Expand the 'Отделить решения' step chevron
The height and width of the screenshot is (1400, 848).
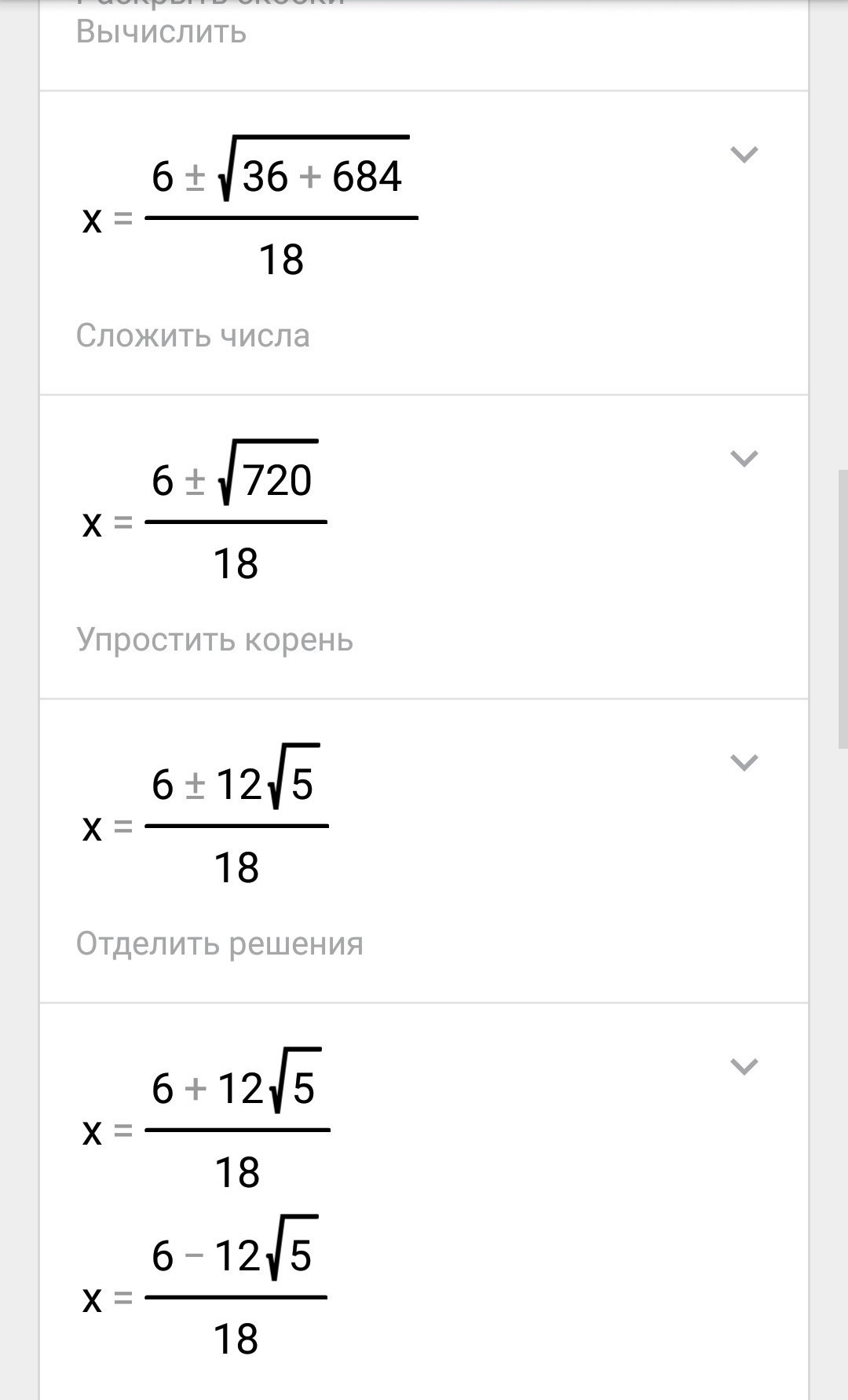[744, 762]
